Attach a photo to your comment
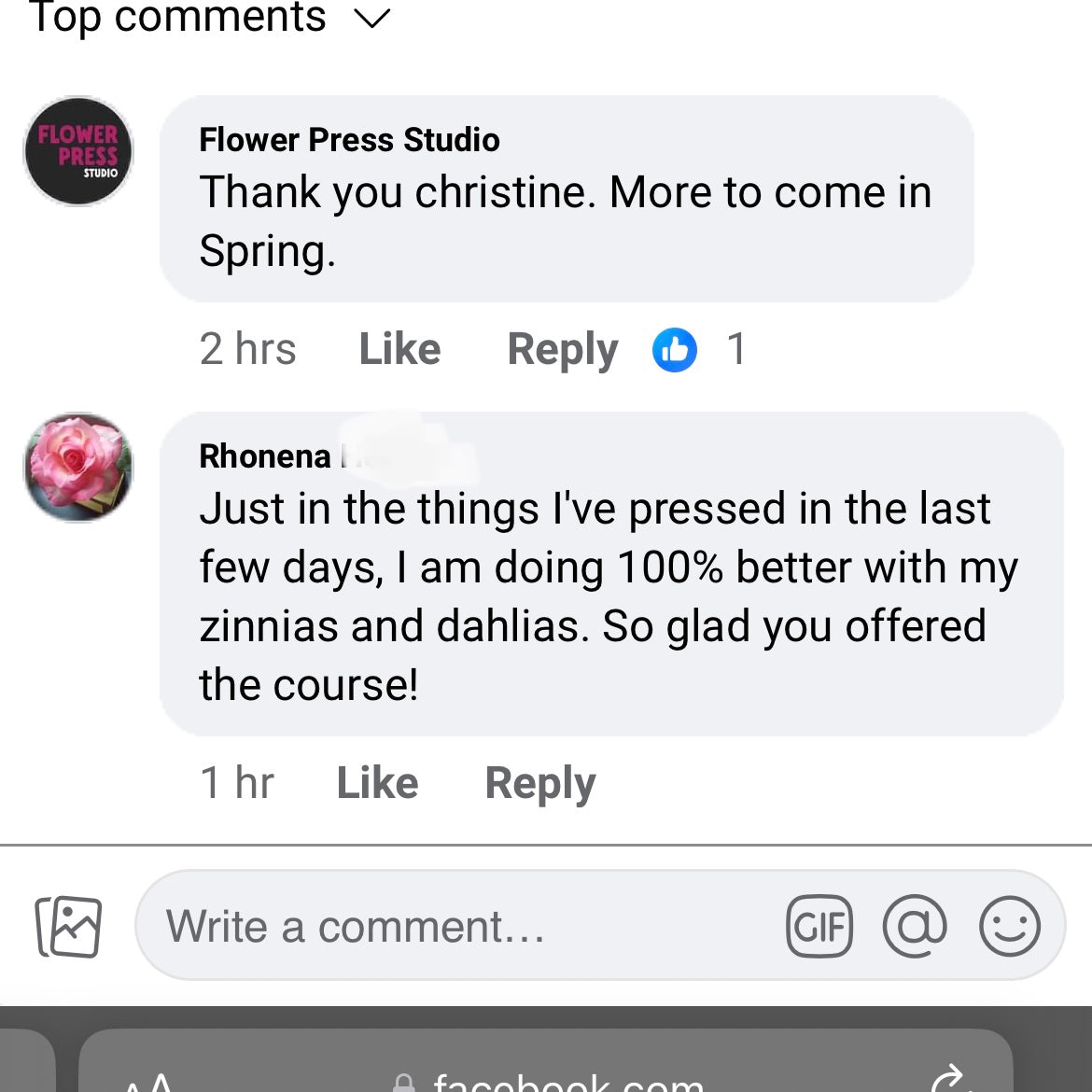 coord(68,927)
